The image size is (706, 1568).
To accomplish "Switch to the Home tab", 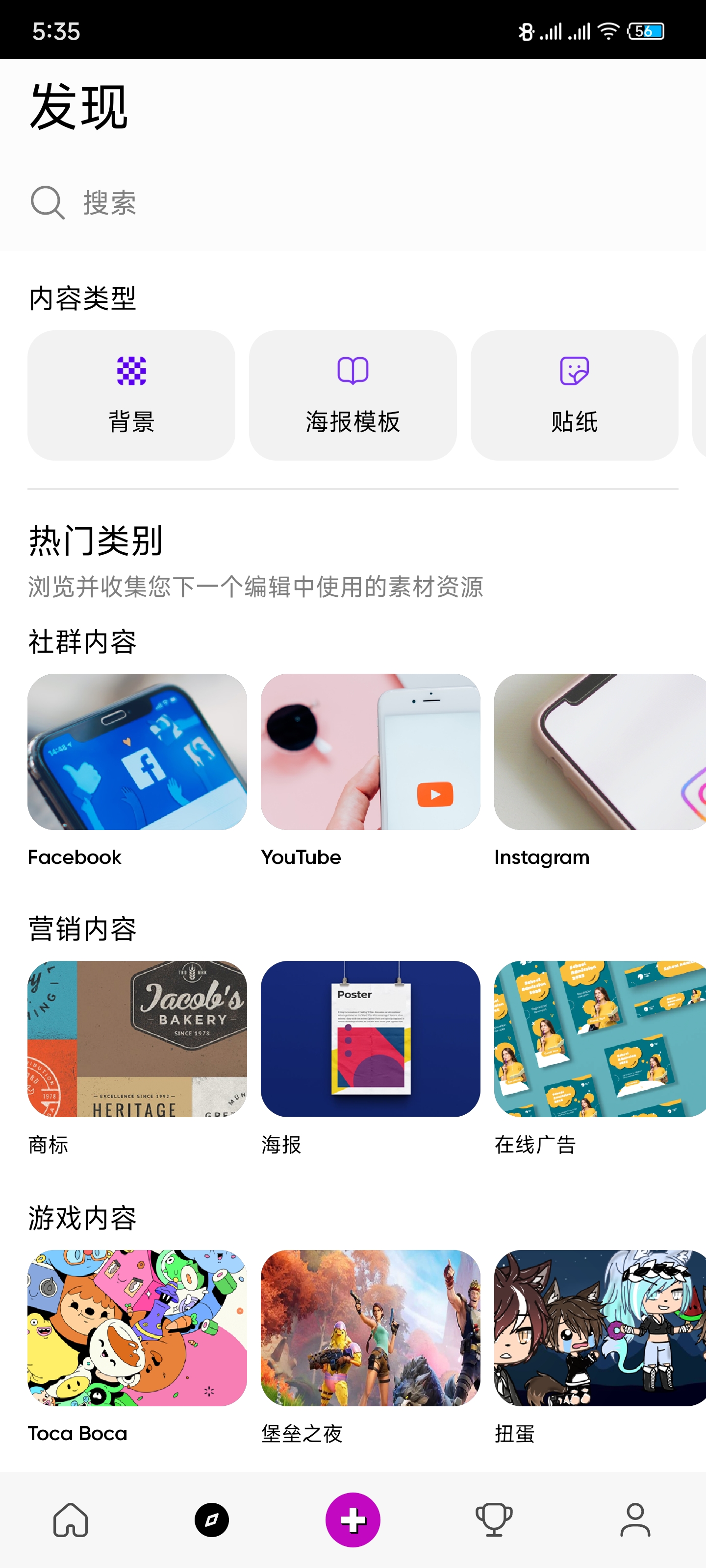I will coord(71,1520).
